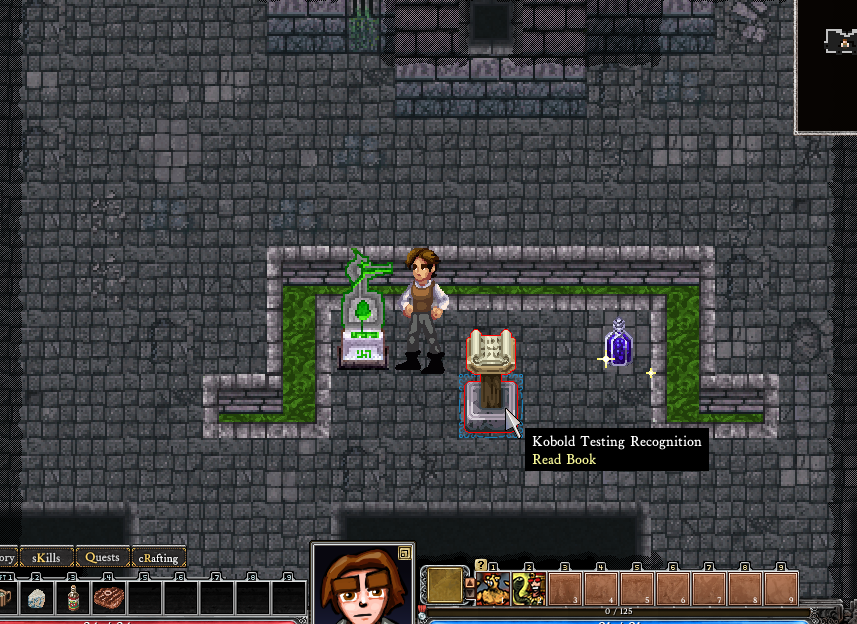Open the cRafting panel
The width and height of the screenshot is (857, 624).
click(159, 557)
